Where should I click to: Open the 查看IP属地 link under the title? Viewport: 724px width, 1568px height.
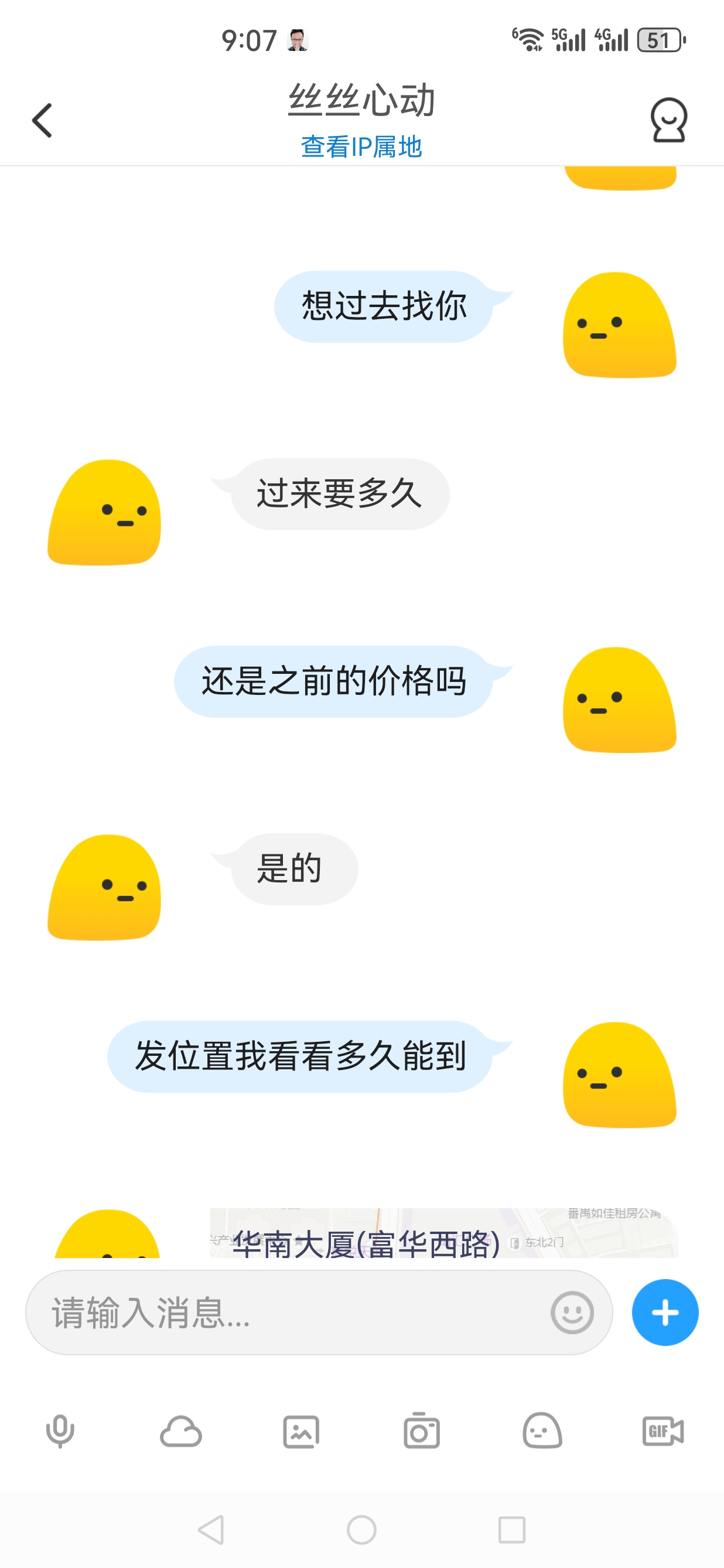click(x=362, y=146)
